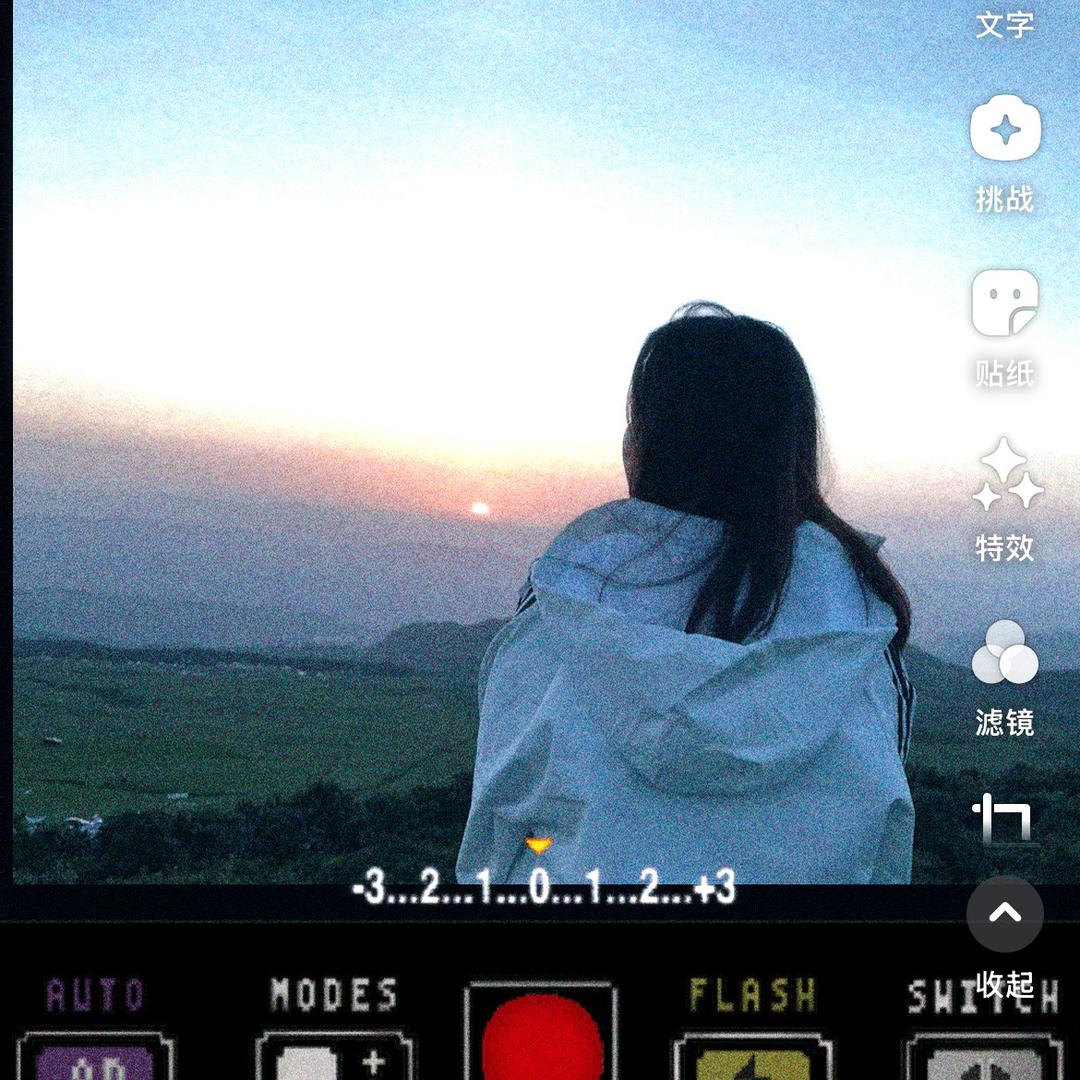Open the 挑战 challenge option
This screenshot has height=1080, width=1080.
click(x=1005, y=130)
